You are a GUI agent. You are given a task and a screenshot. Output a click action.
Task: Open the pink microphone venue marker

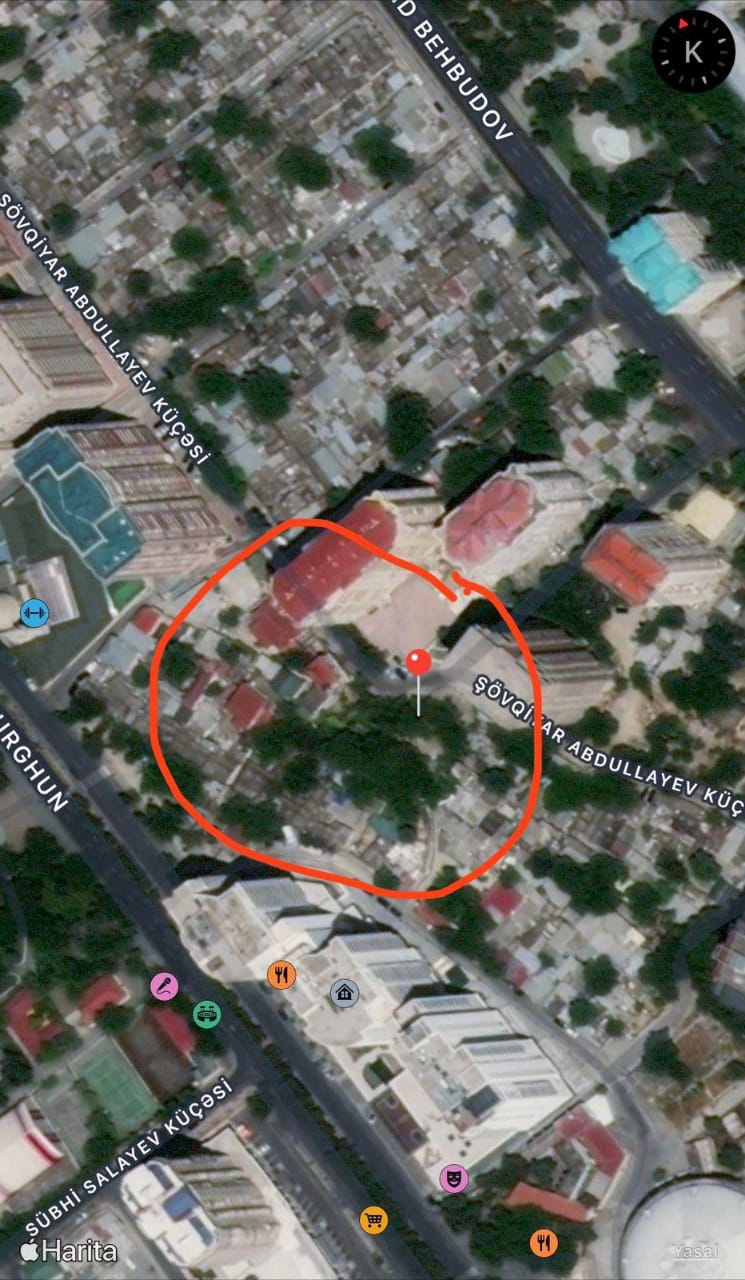coord(164,987)
